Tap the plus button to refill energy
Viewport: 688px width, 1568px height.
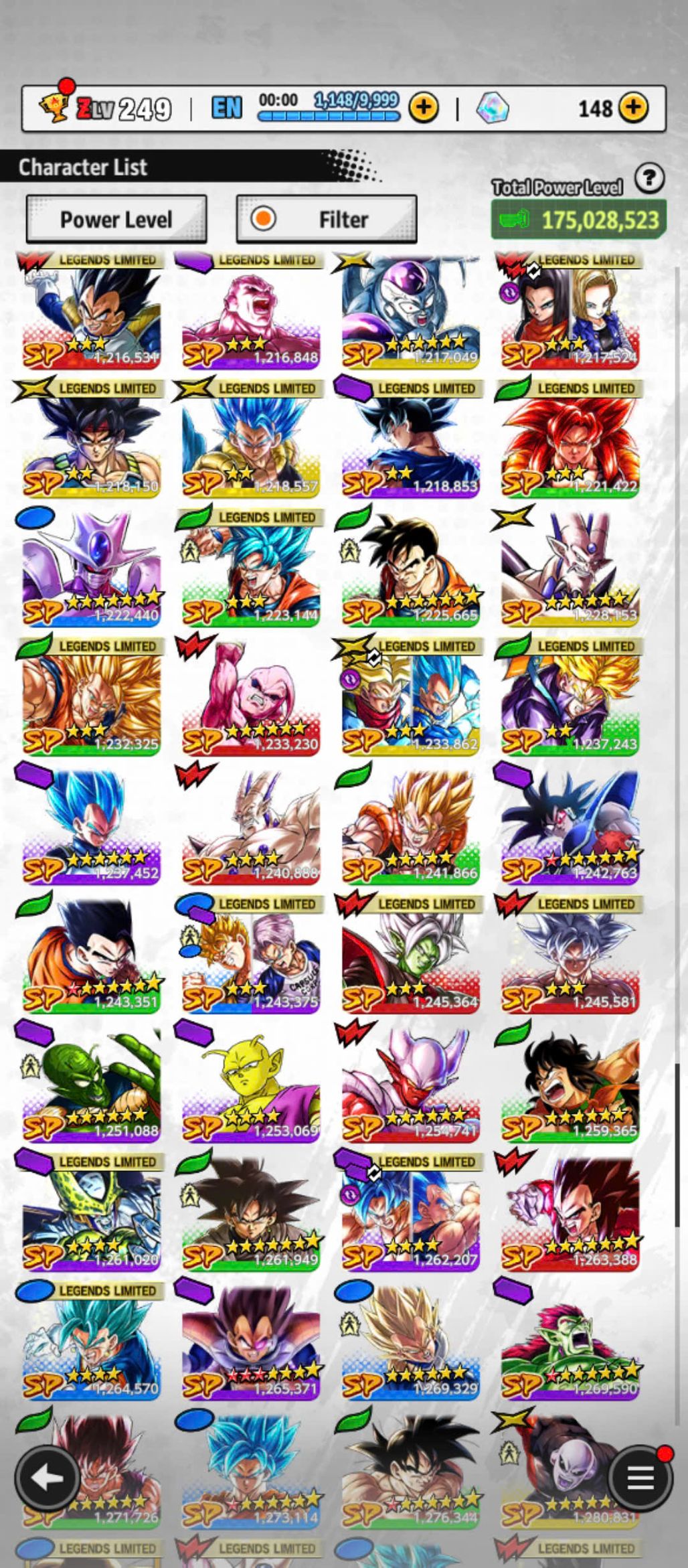click(x=423, y=108)
